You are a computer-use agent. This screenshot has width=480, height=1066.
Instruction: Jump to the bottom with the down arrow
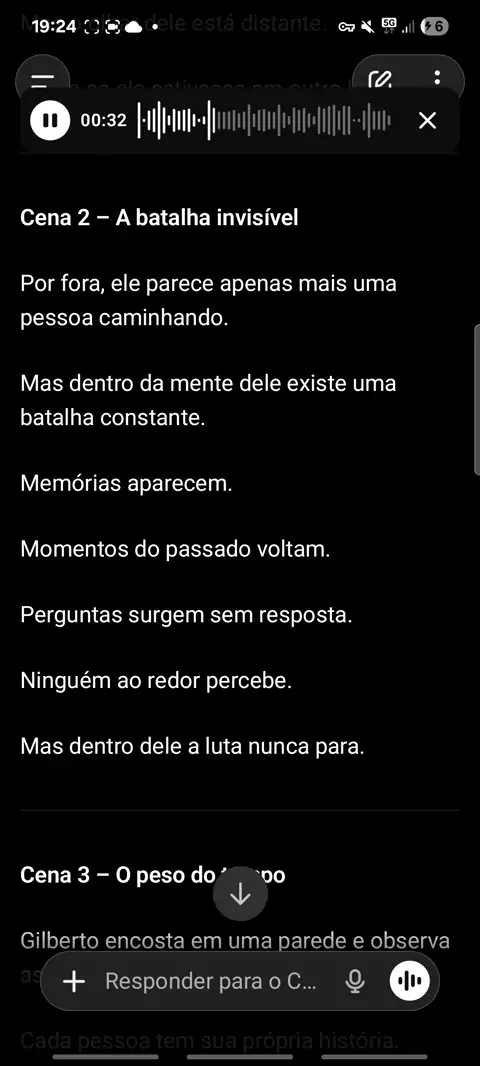click(240, 895)
